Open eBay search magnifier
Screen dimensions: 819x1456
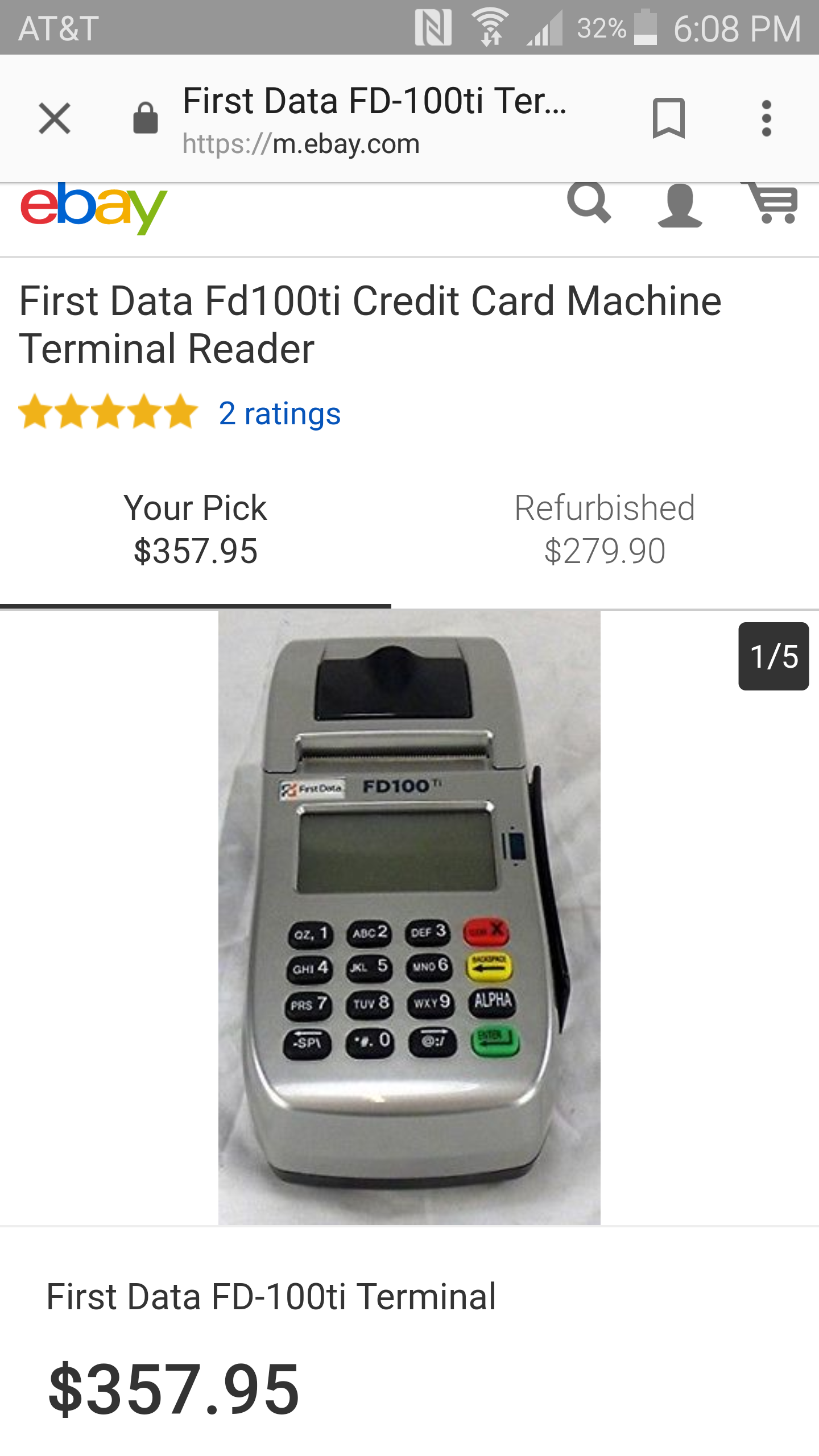click(x=589, y=204)
